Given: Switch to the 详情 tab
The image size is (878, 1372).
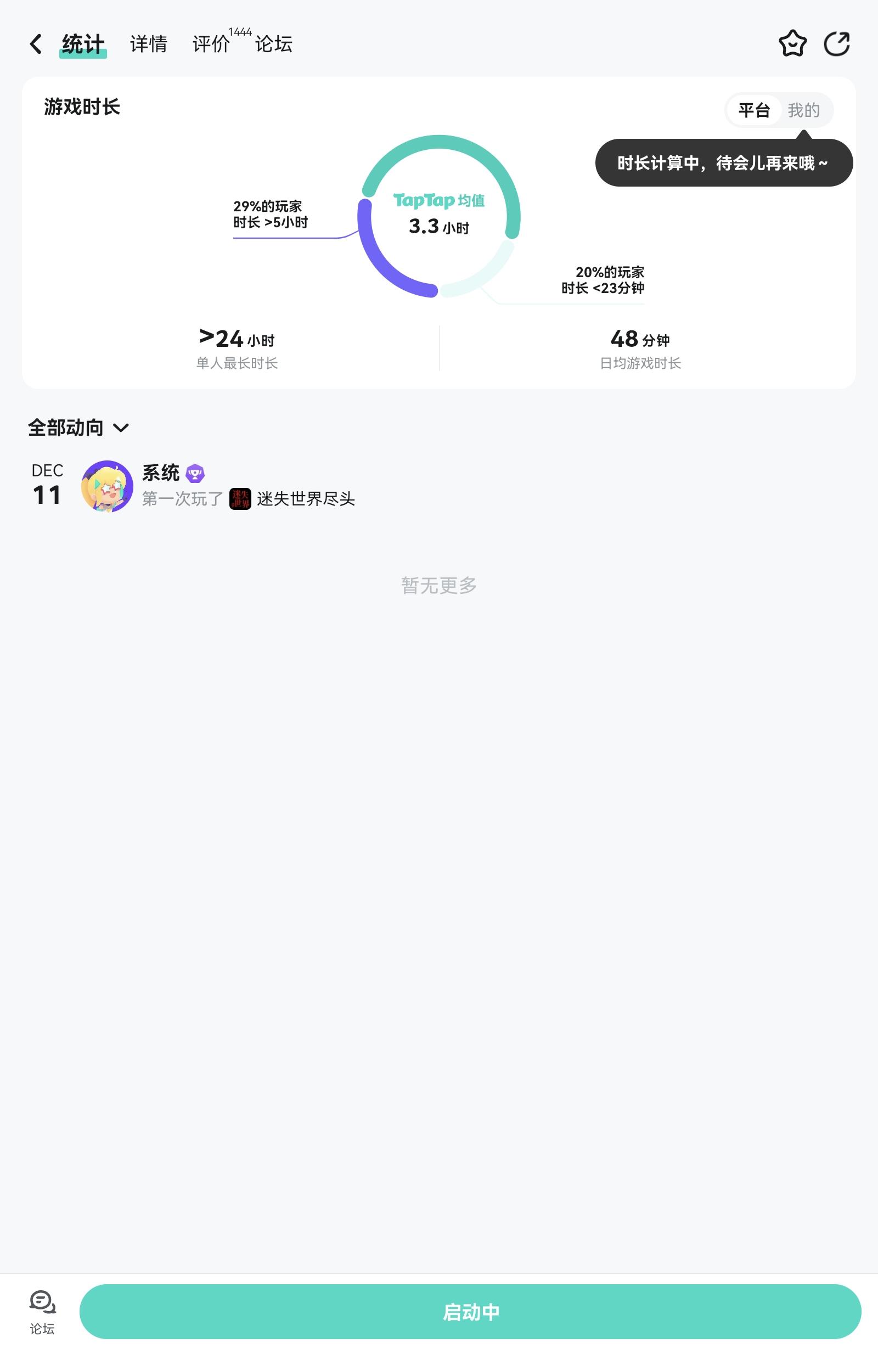Looking at the screenshot, I should tap(148, 44).
